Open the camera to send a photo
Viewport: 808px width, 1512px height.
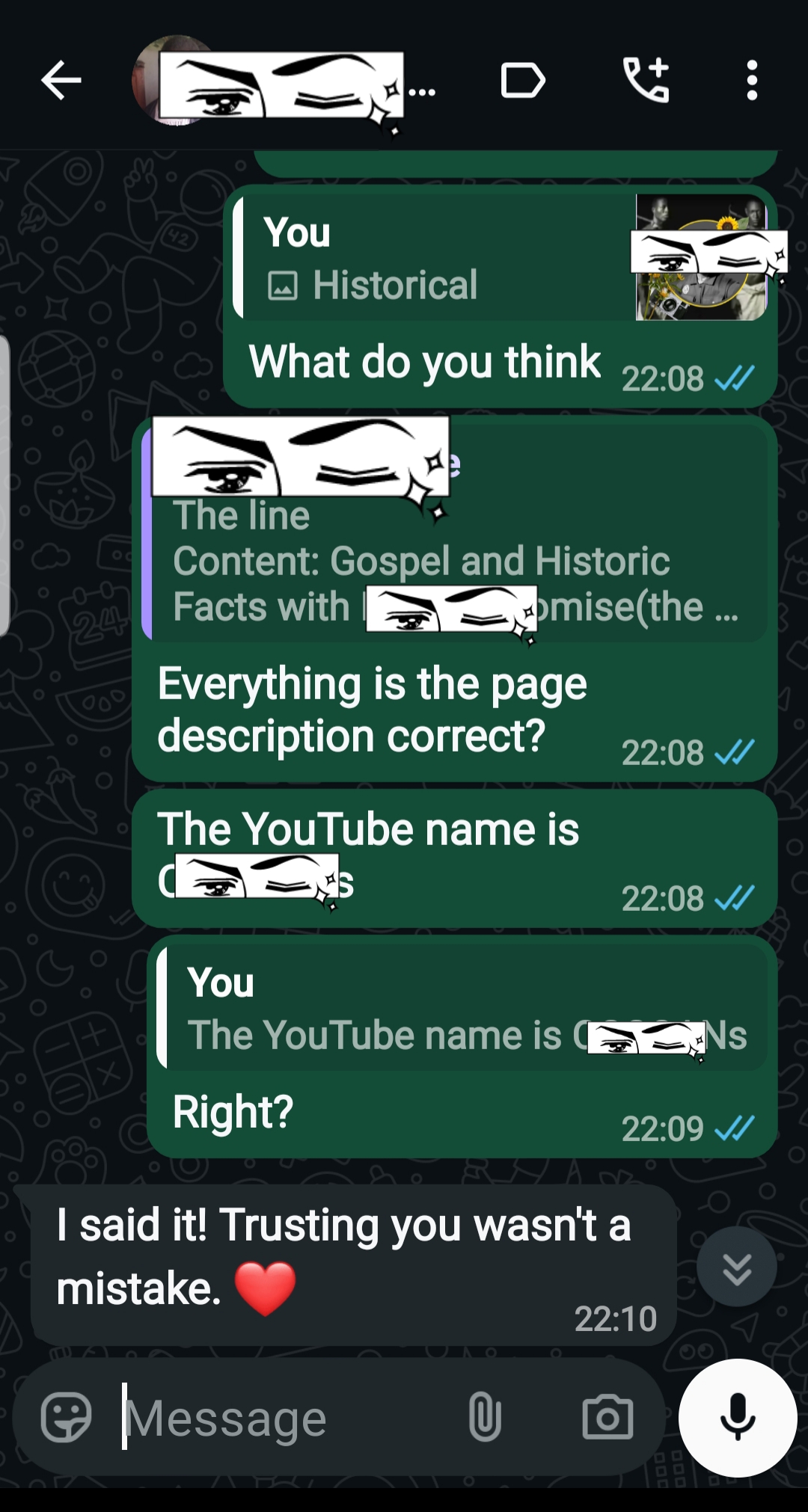coord(607,1417)
